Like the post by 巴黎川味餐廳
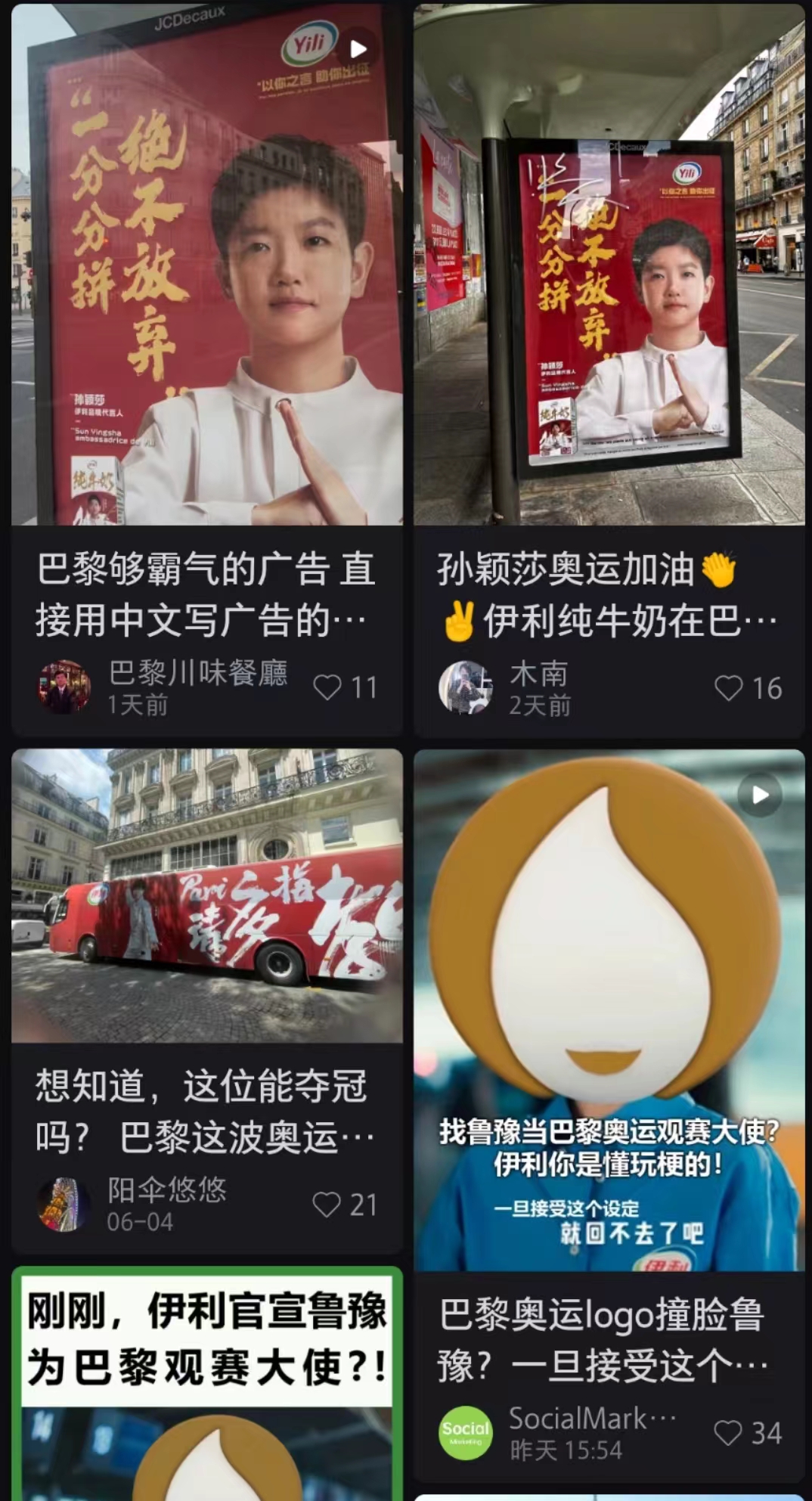The image size is (812, 1501). [x=328, y=687]
